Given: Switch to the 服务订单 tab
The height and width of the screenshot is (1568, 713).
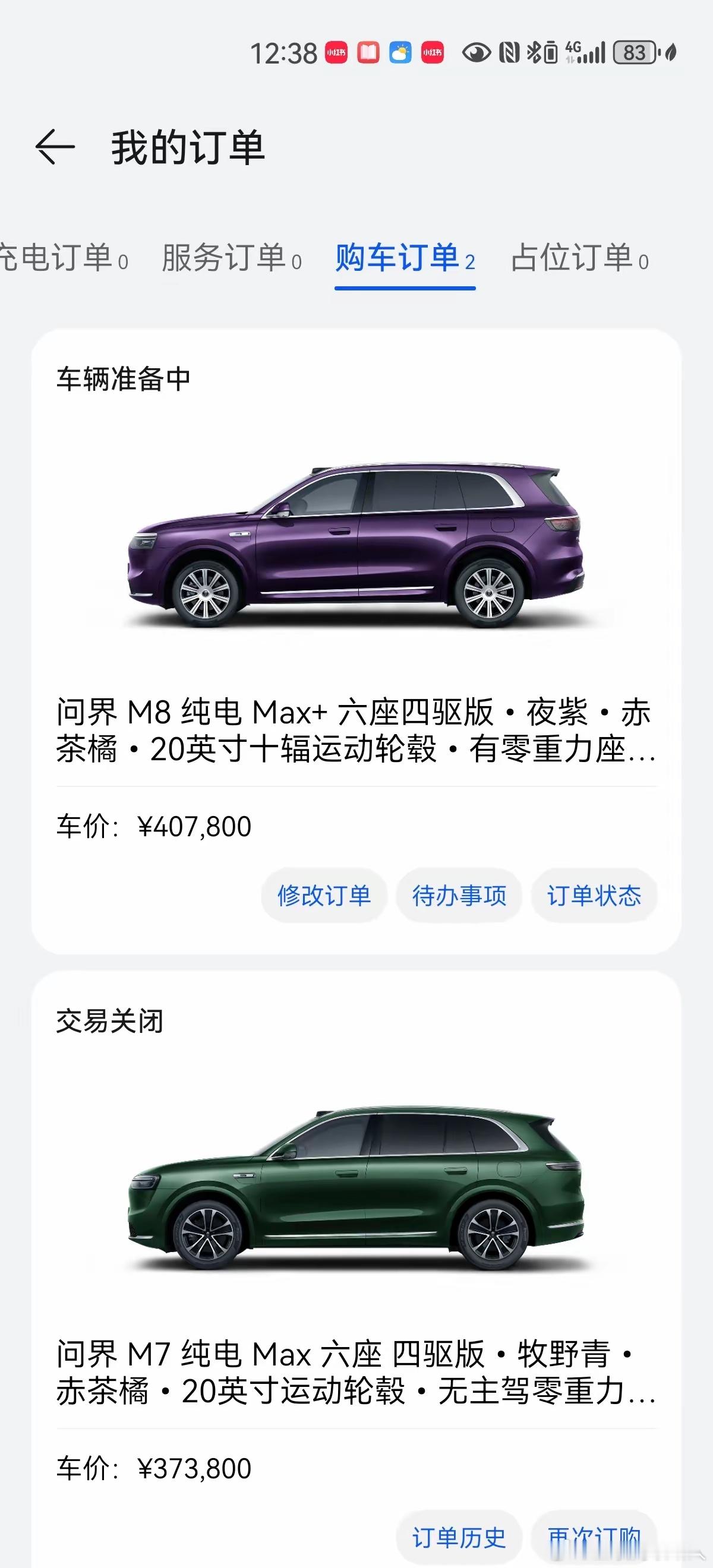Looking at the screenshot, I should (x=231, y=258).
